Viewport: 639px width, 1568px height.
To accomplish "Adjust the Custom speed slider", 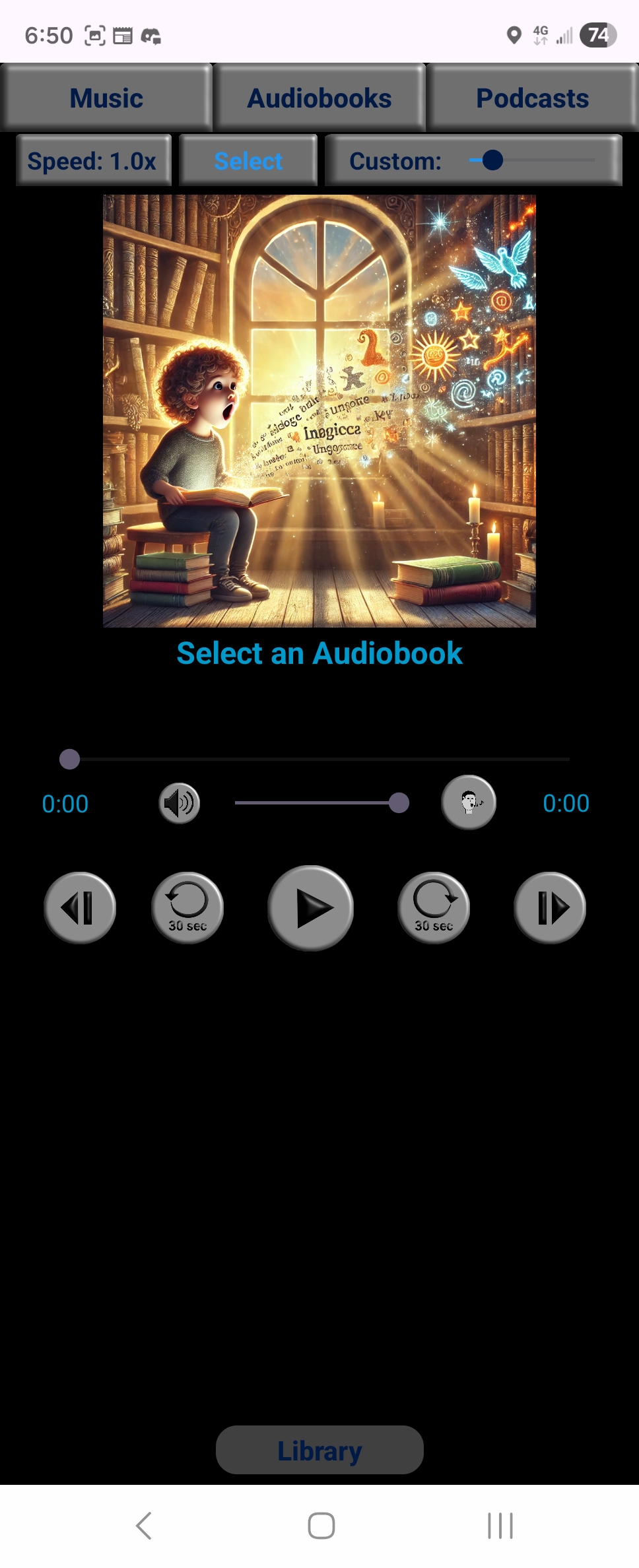I will 493,159.
